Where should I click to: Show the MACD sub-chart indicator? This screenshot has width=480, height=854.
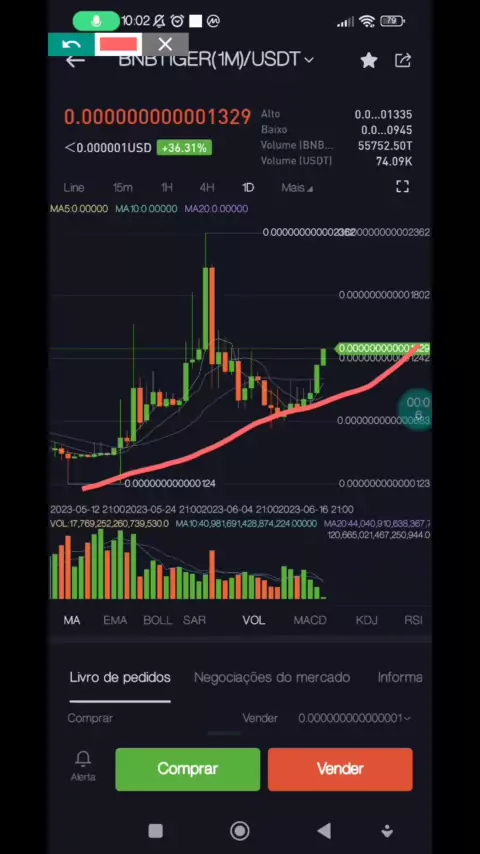(x=309, y=620)
